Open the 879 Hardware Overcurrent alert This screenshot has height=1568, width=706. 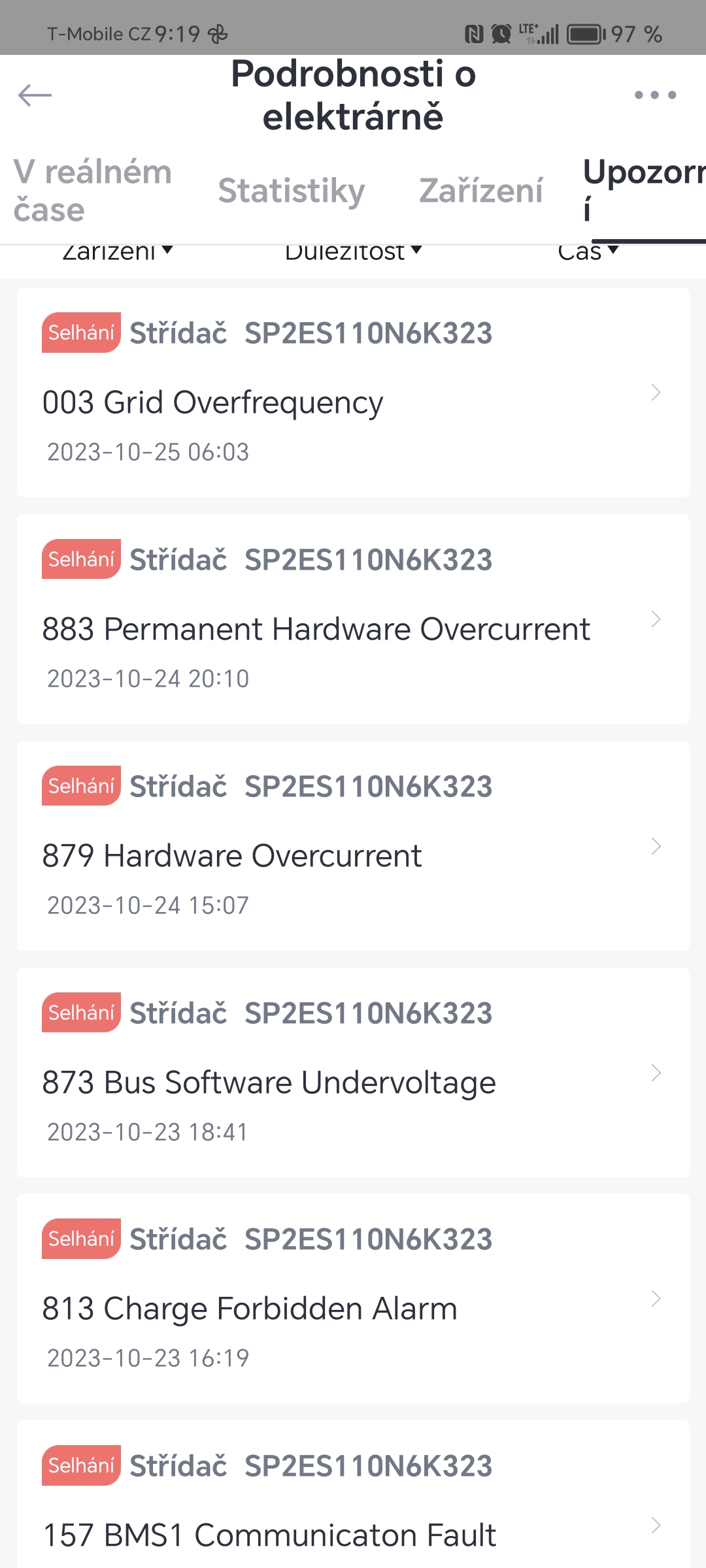click(353, 846)
